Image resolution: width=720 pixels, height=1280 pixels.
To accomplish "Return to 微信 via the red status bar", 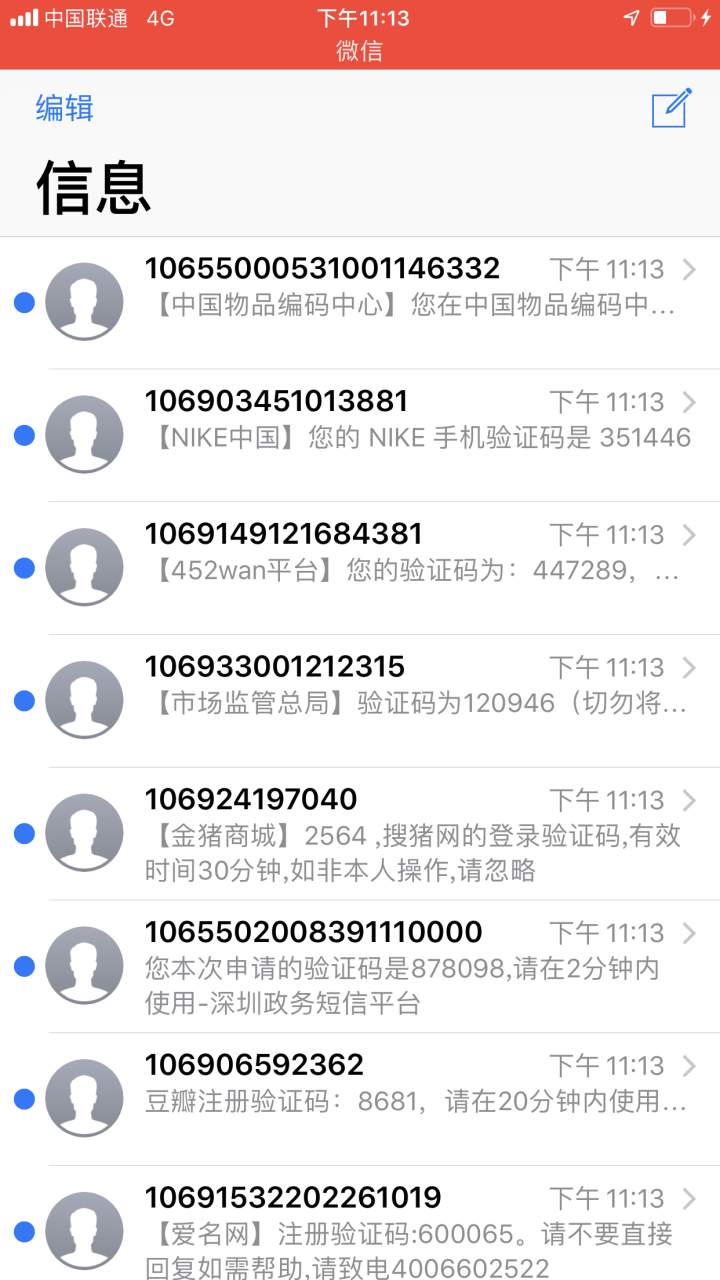I will pos(359,51).
